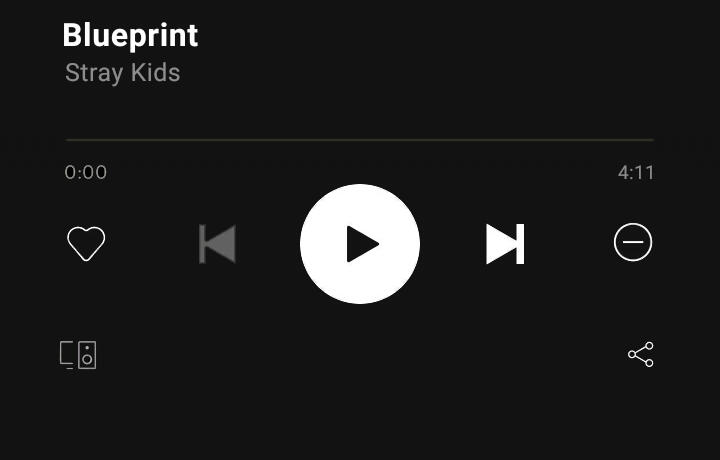
Task: Skip to the next track
Action: 505,244
